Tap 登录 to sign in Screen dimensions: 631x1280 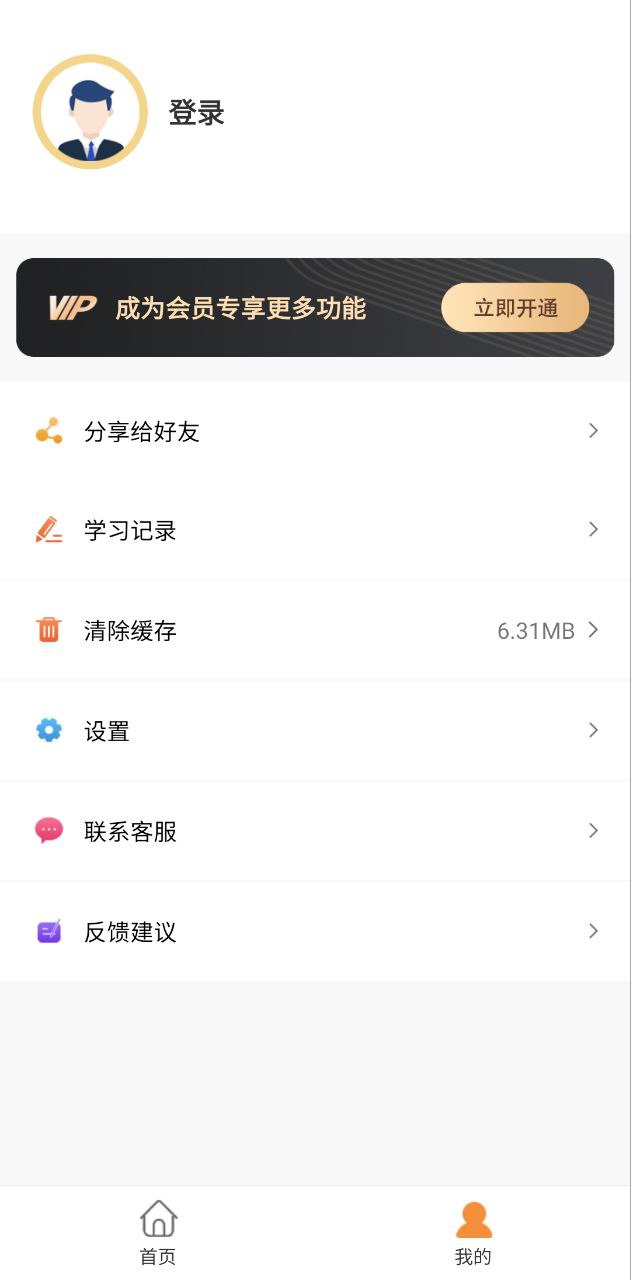[196, 113]
